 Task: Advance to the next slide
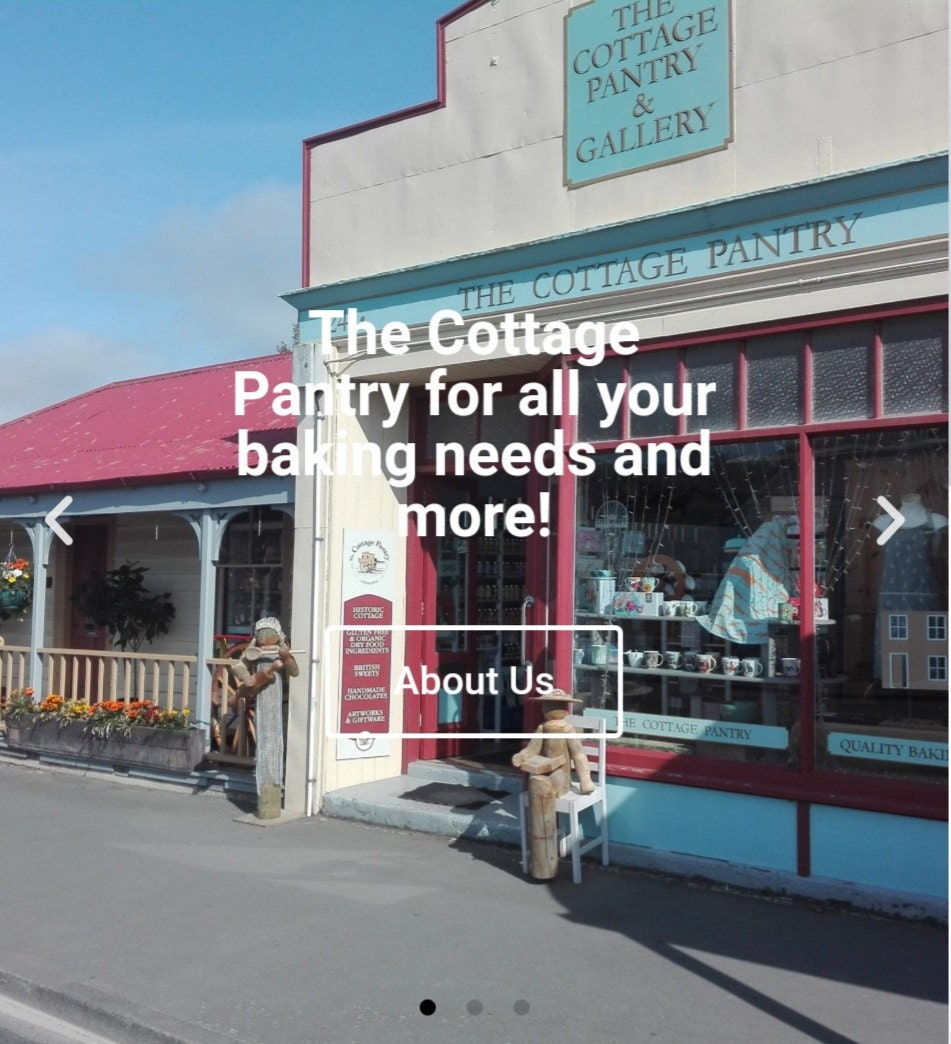pos(890,521)
